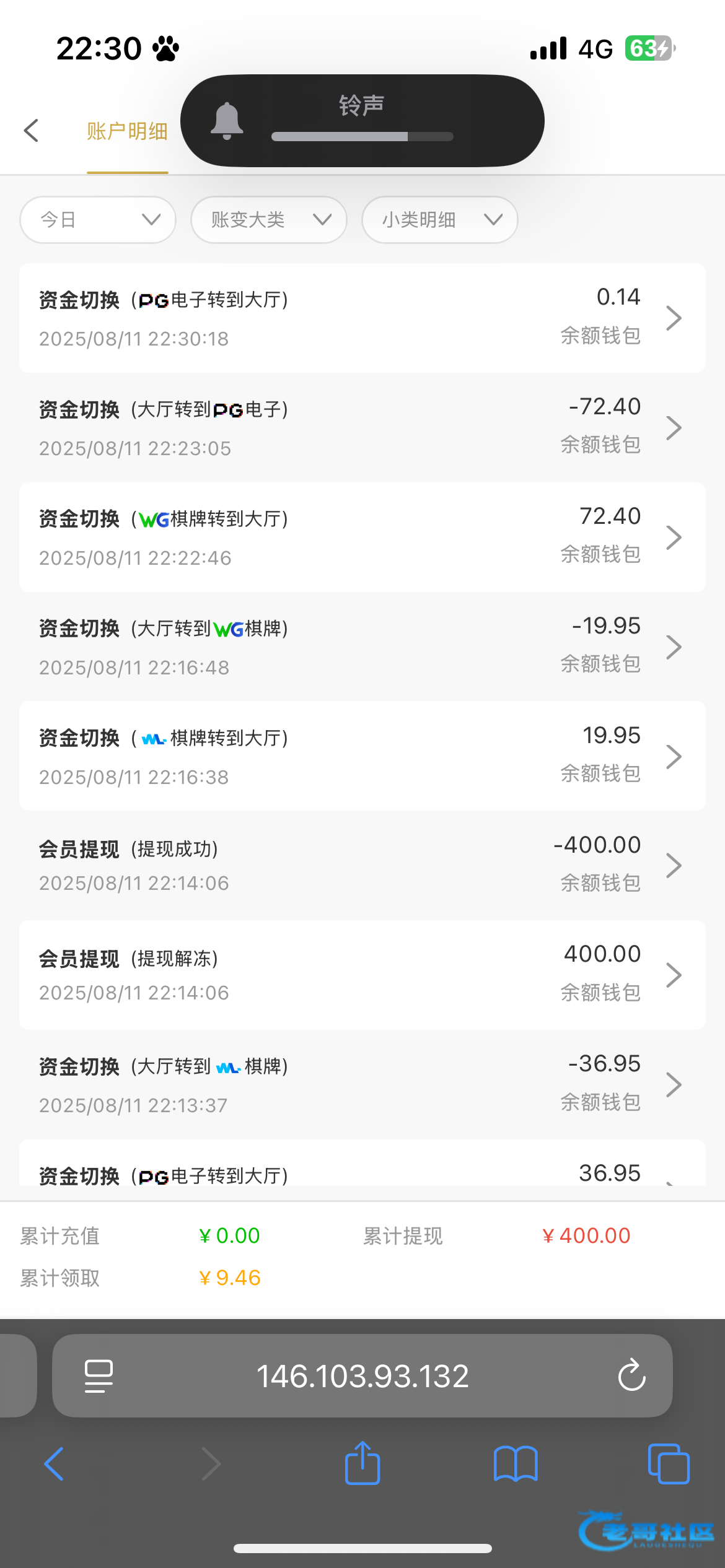Open the 19.95 棋牌转到大厅 transaction

(362, 756)
